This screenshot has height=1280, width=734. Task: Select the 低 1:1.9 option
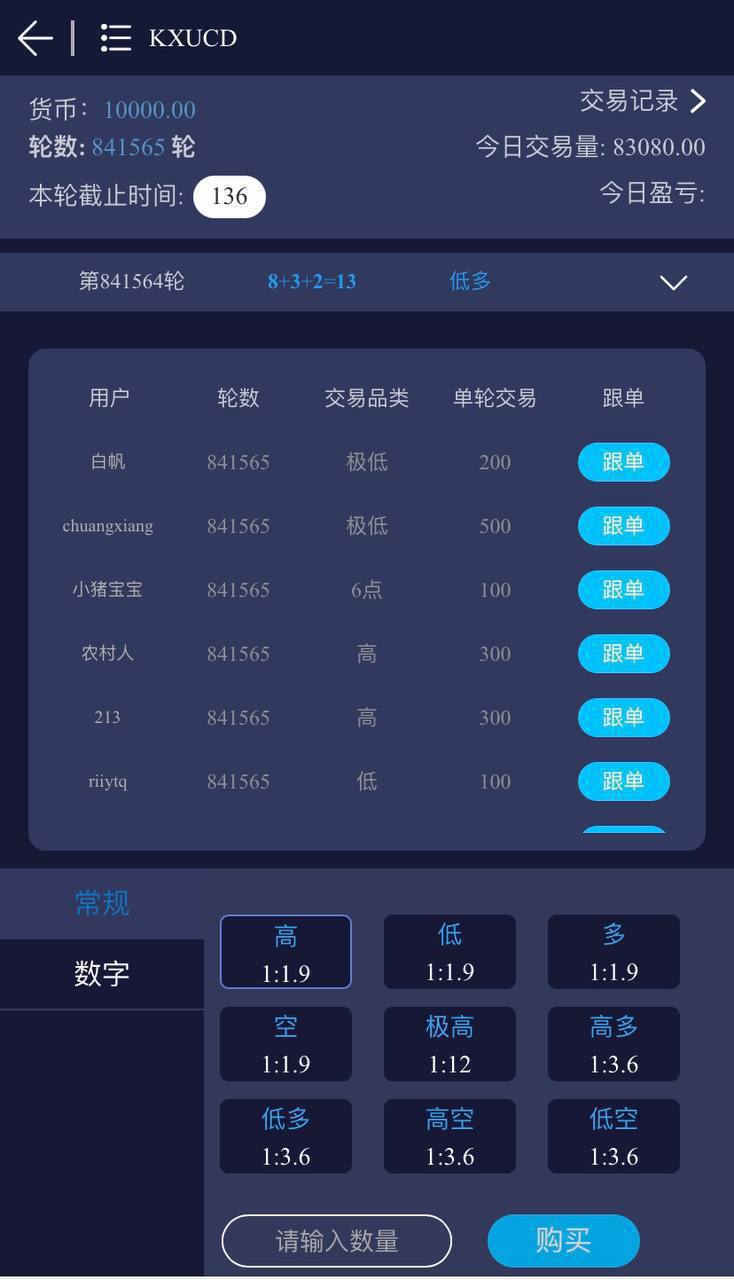450,952
